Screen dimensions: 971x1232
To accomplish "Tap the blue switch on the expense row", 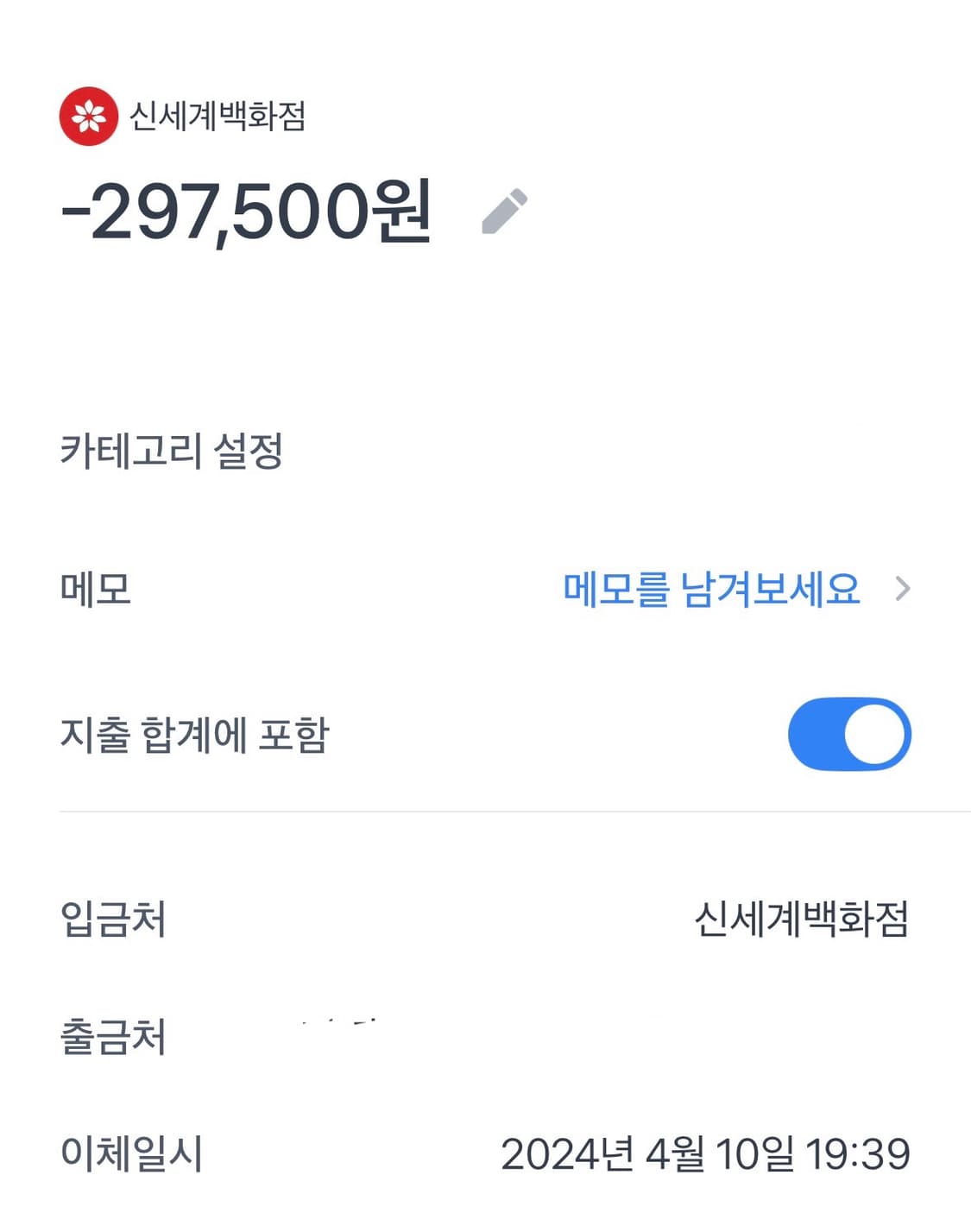I will click(850, 733).
